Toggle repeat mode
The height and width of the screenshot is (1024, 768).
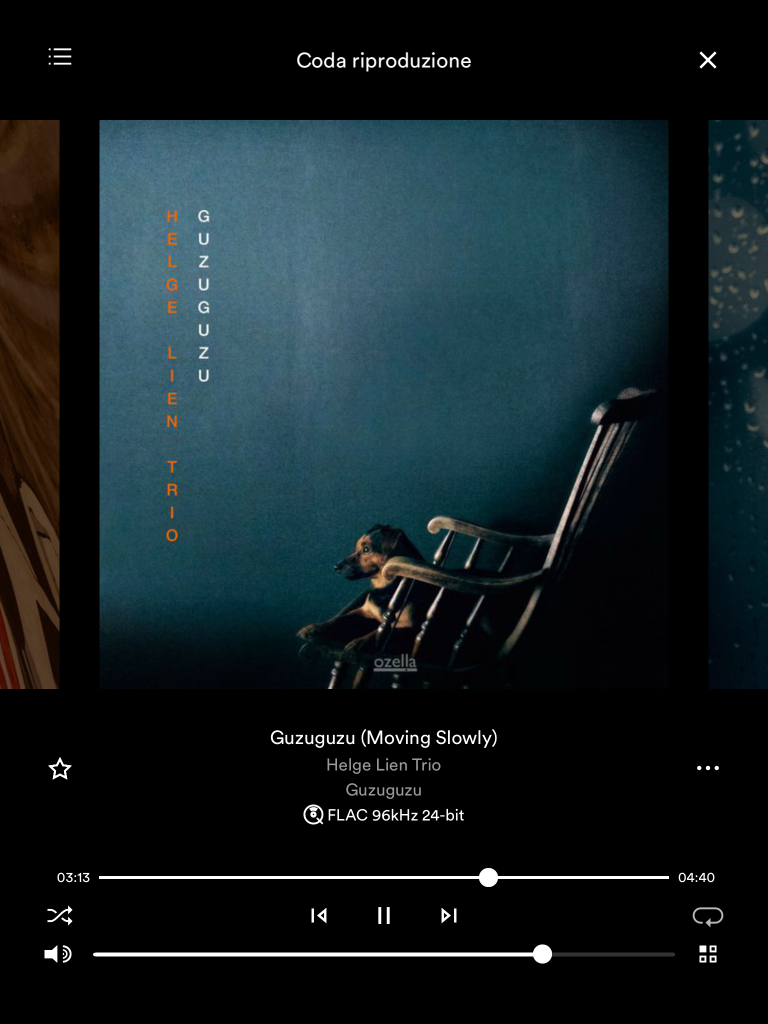[x=708, y=915]
